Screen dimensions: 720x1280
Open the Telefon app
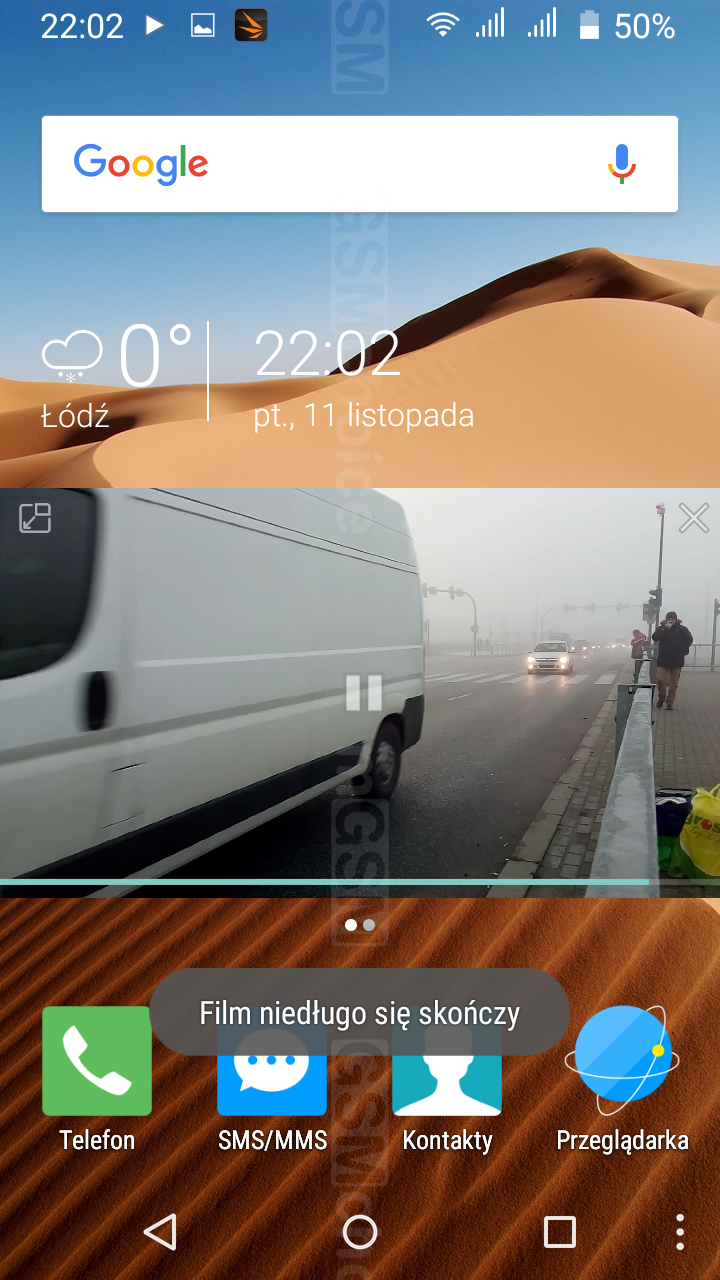pos(97,1080)
